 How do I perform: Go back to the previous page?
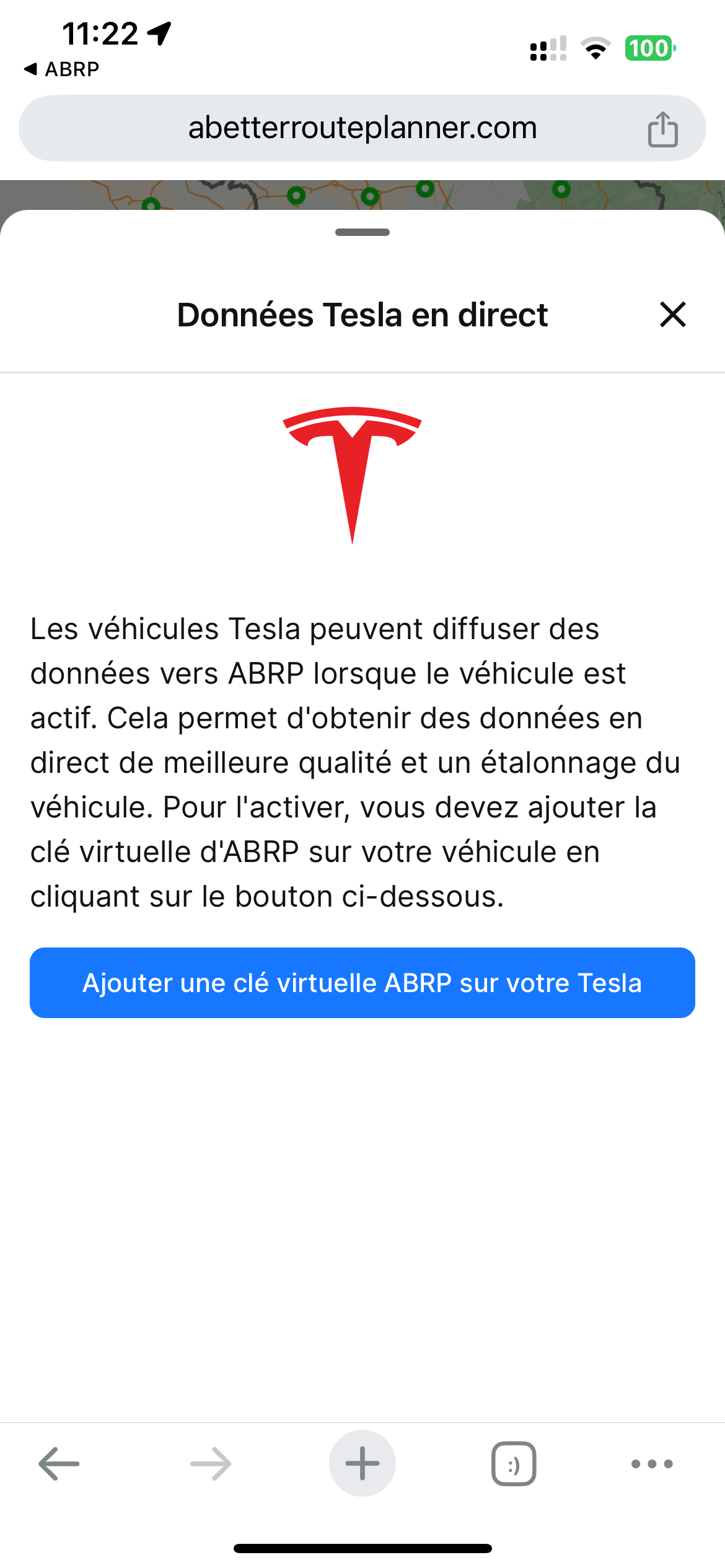pyautogui.click(x=59, y=1464)
